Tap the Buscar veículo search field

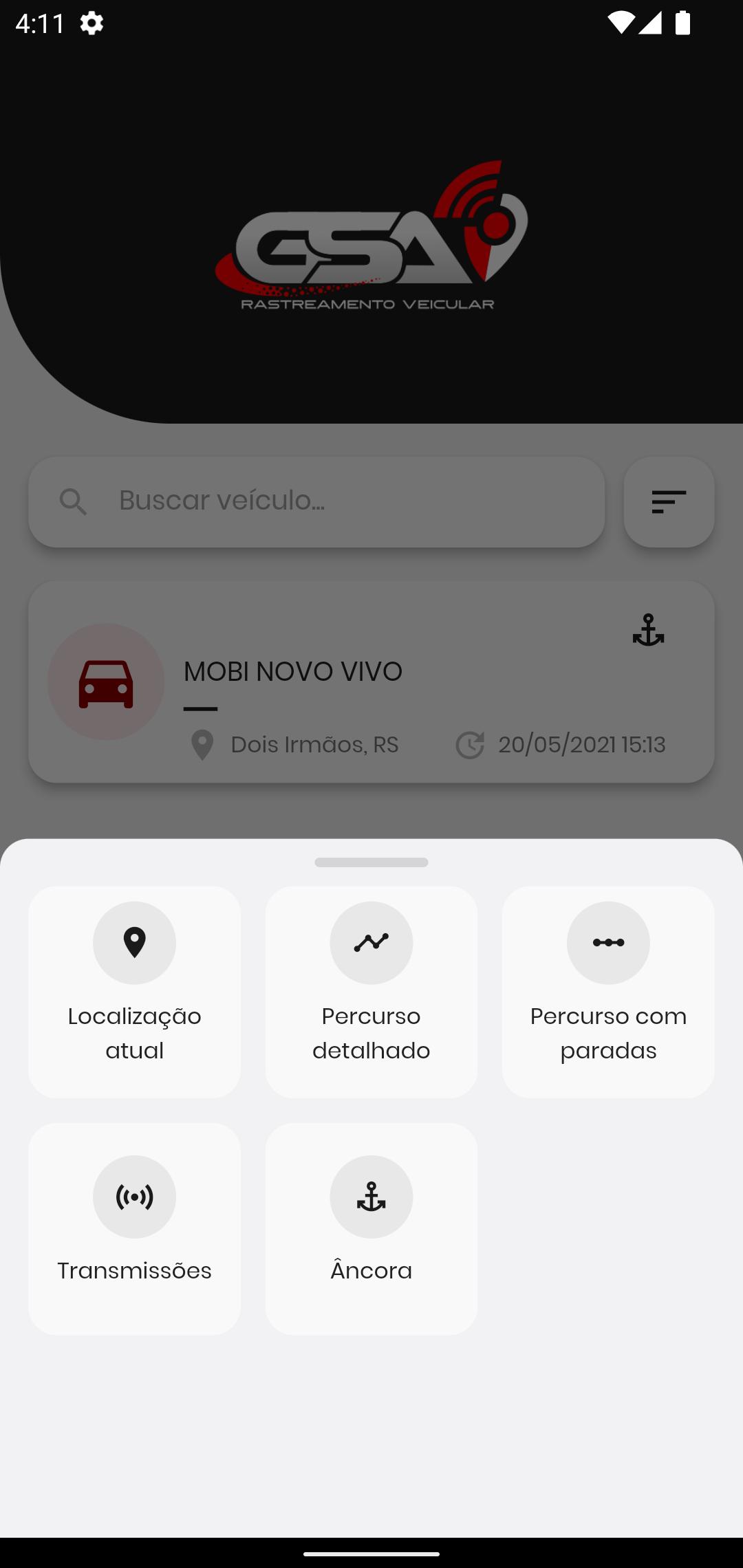coord(316,501)
